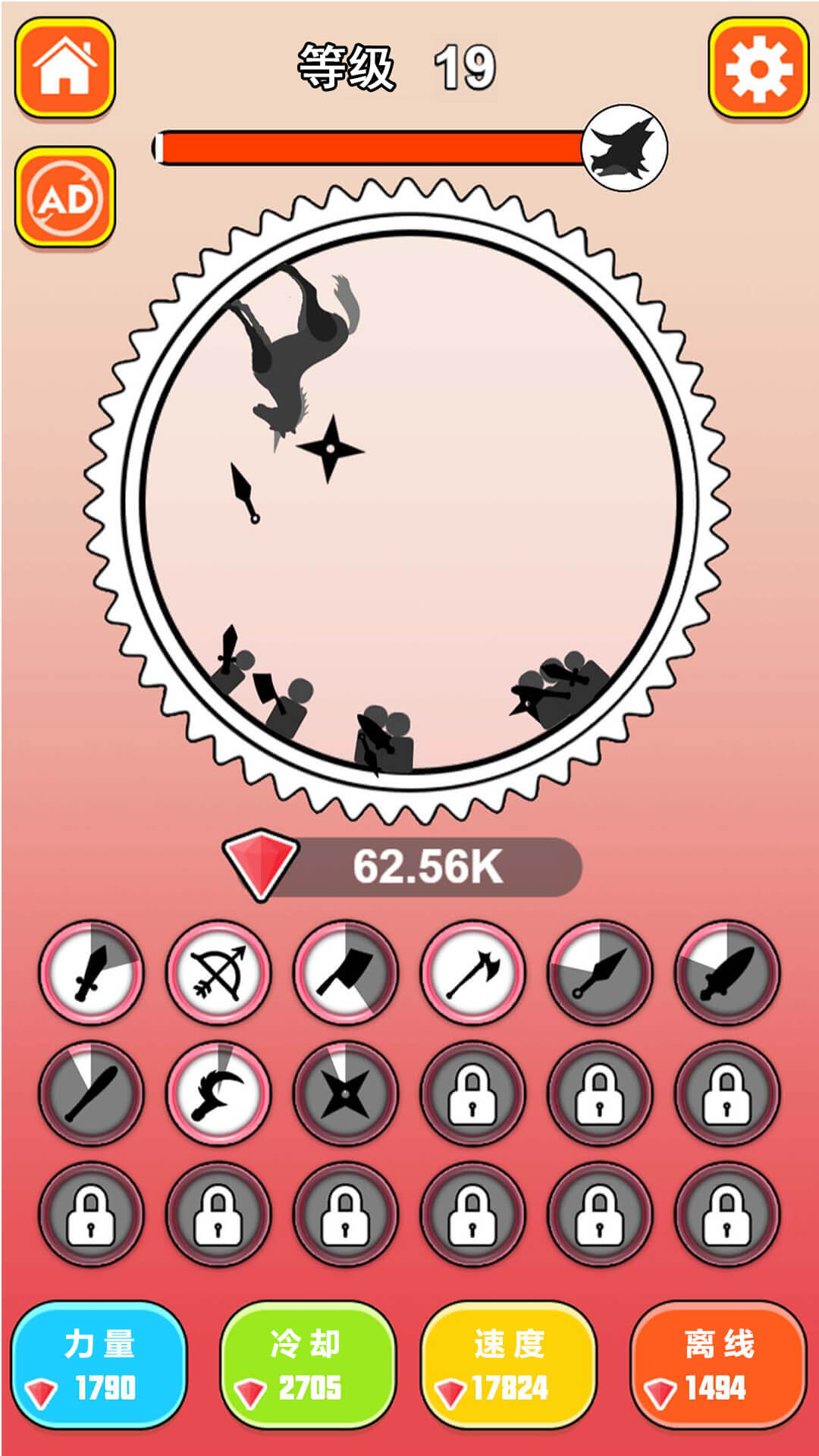This screenshot has height=1456, width=819.
Task: Upgrade 力量 for 1790 gems
Action: coord(99,1366)
